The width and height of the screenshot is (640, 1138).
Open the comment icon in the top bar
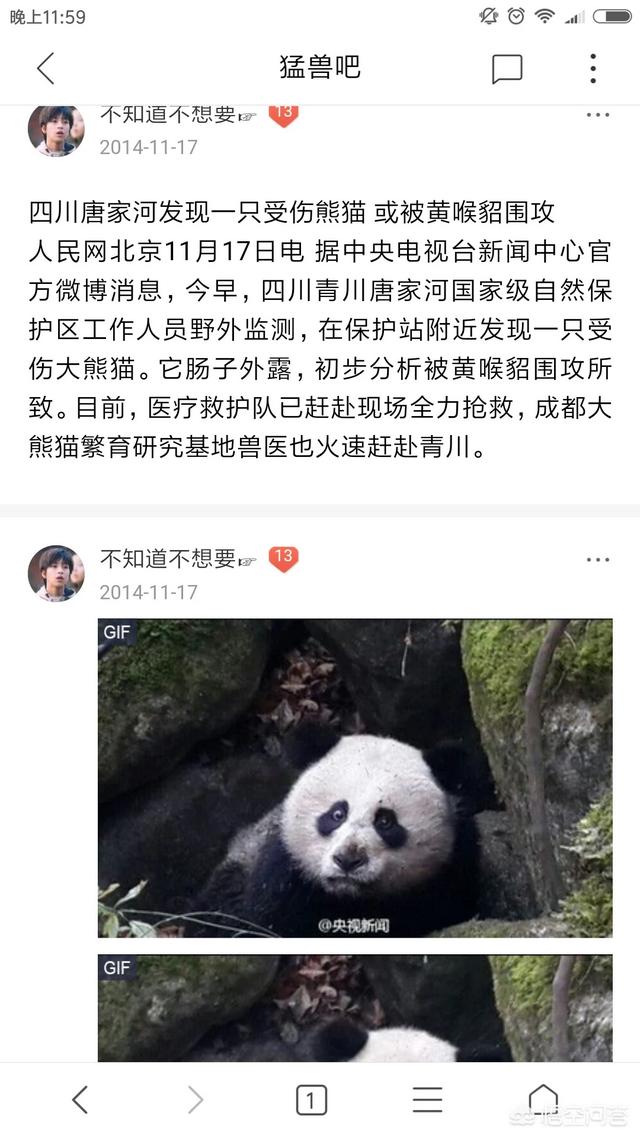click(507, 68)
